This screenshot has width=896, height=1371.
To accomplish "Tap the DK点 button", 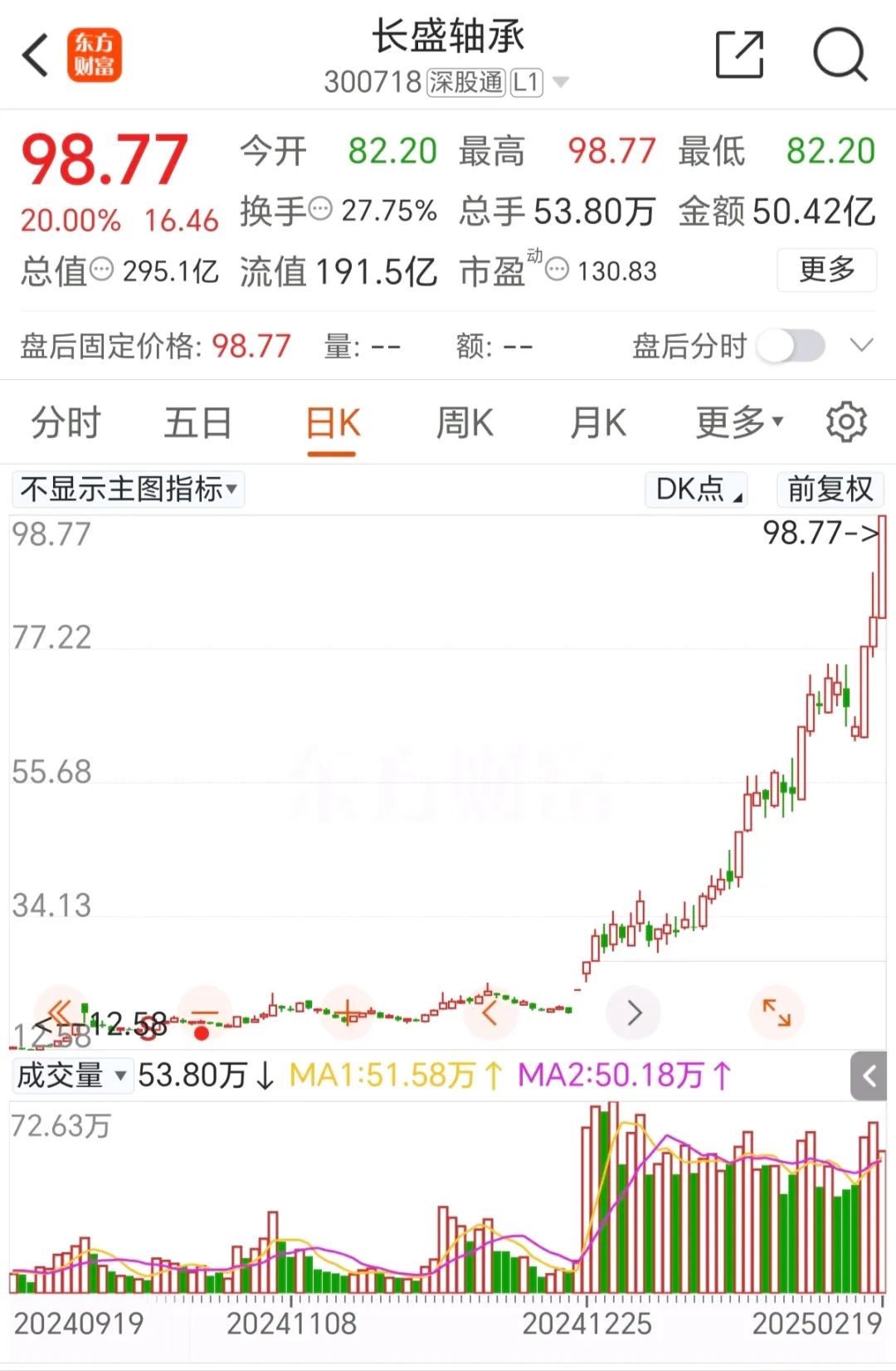I will (x=696, y=490).
